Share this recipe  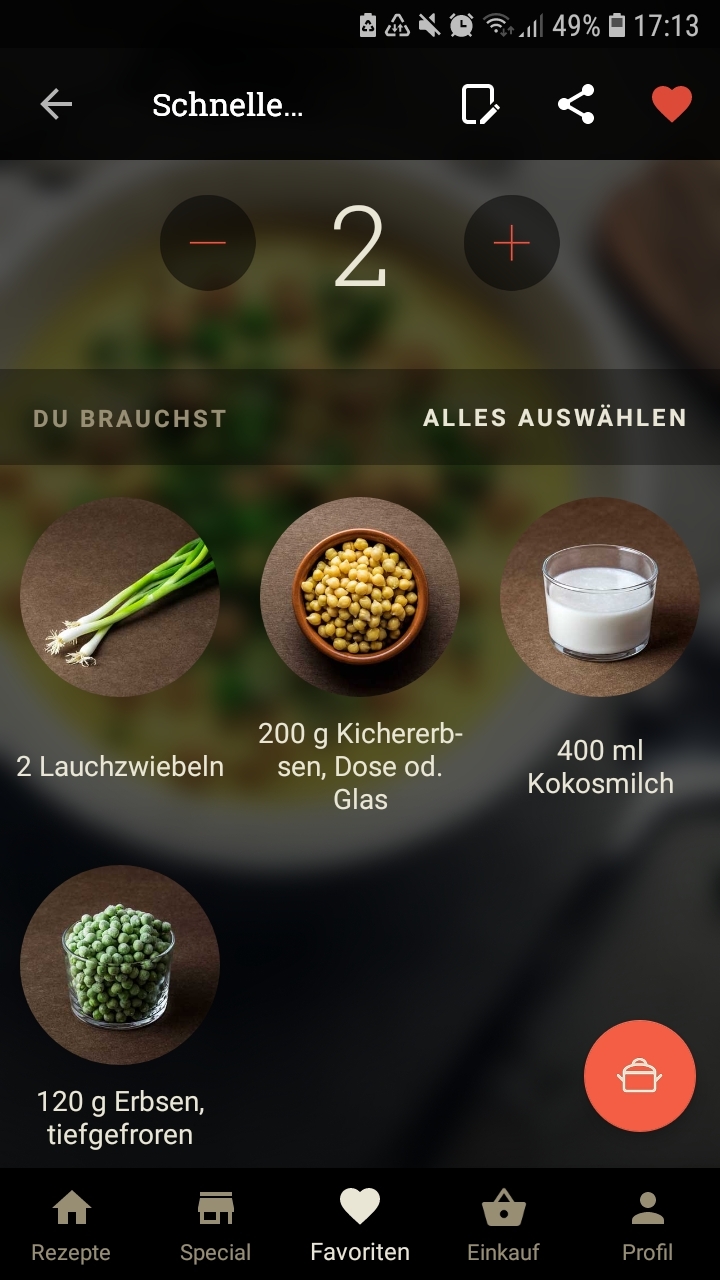tap(576, 104)
